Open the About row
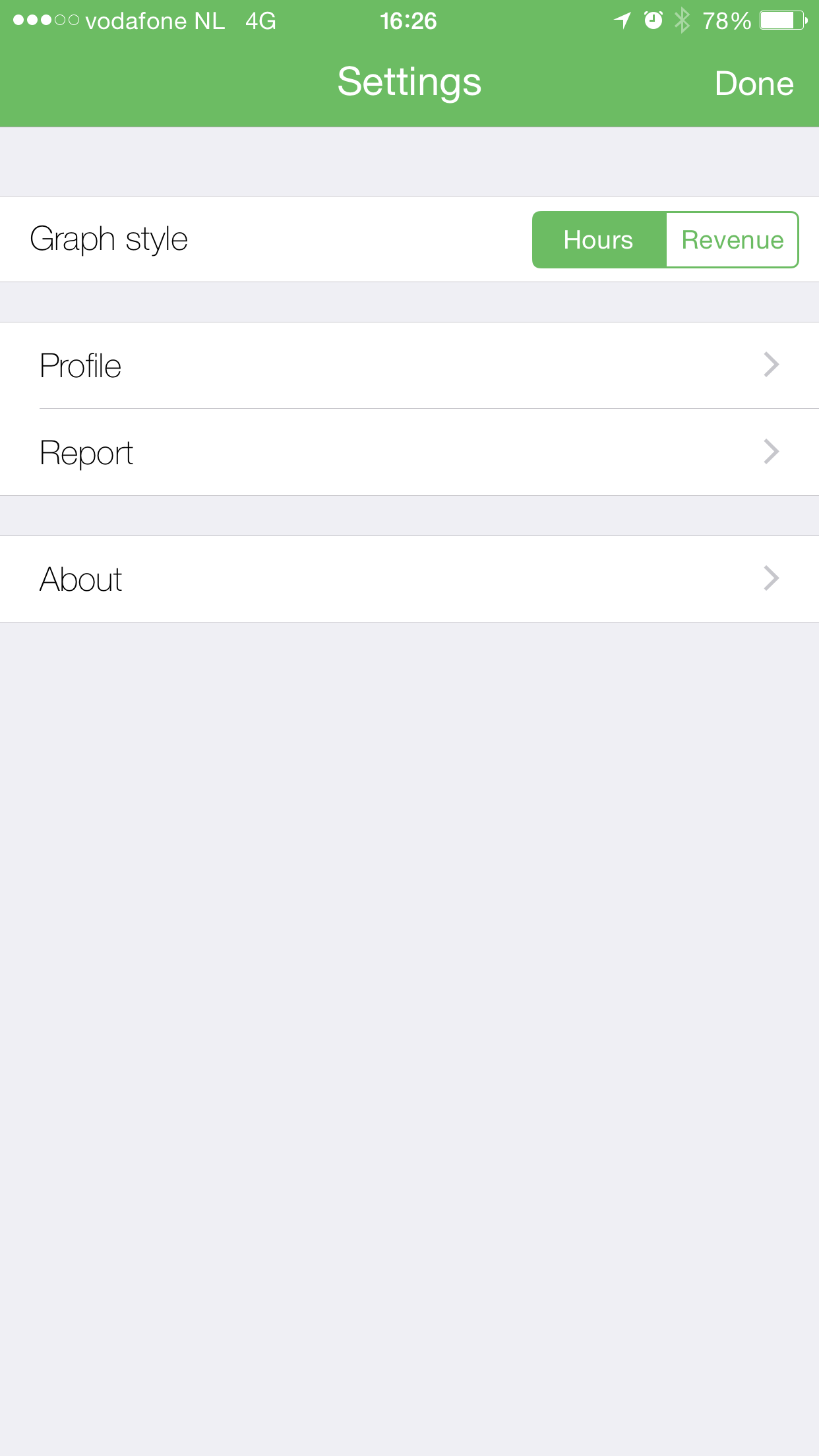 (409, 579)
